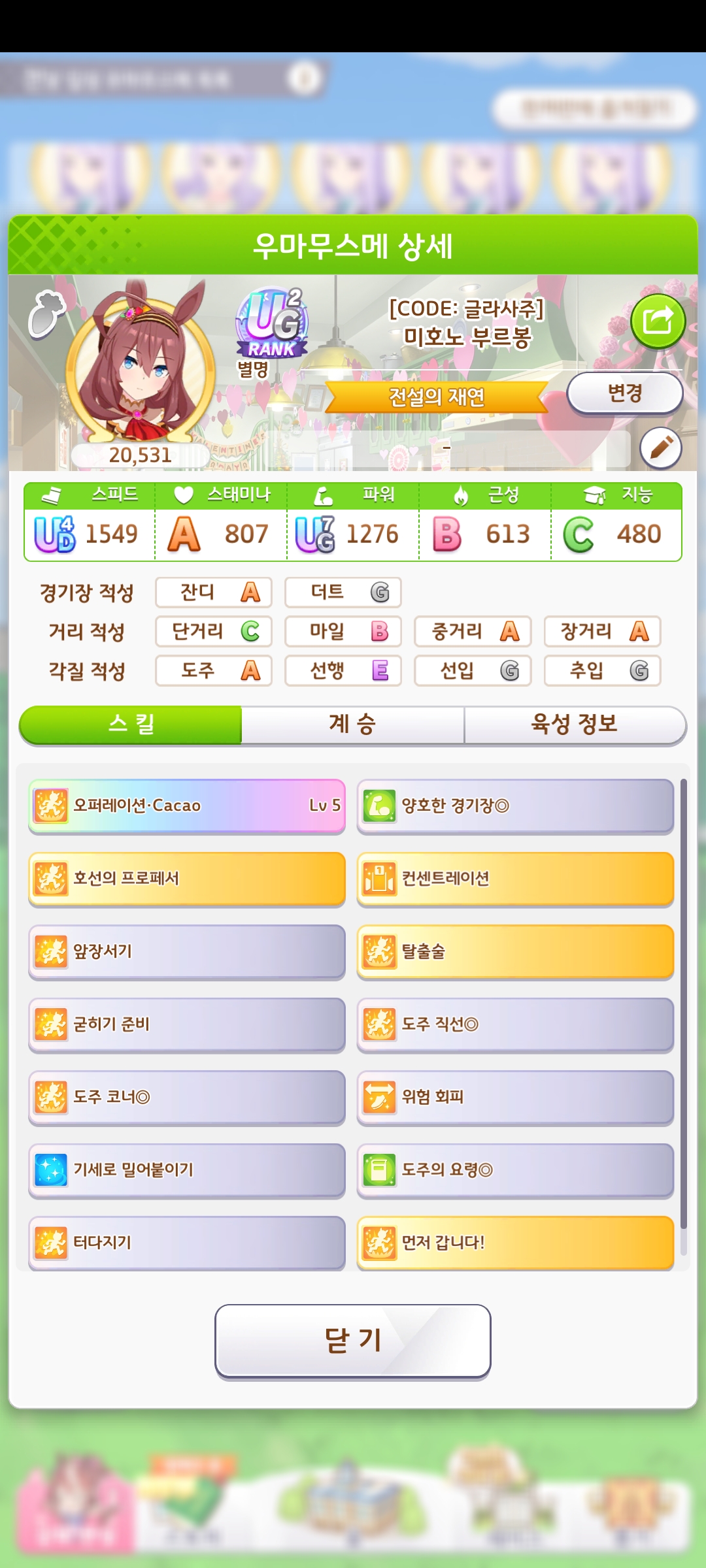Viewport: 706px width, 1568px height.
Task: Switch to the 계승 tab
Action: pyautogui.click(x=352, y=724)
